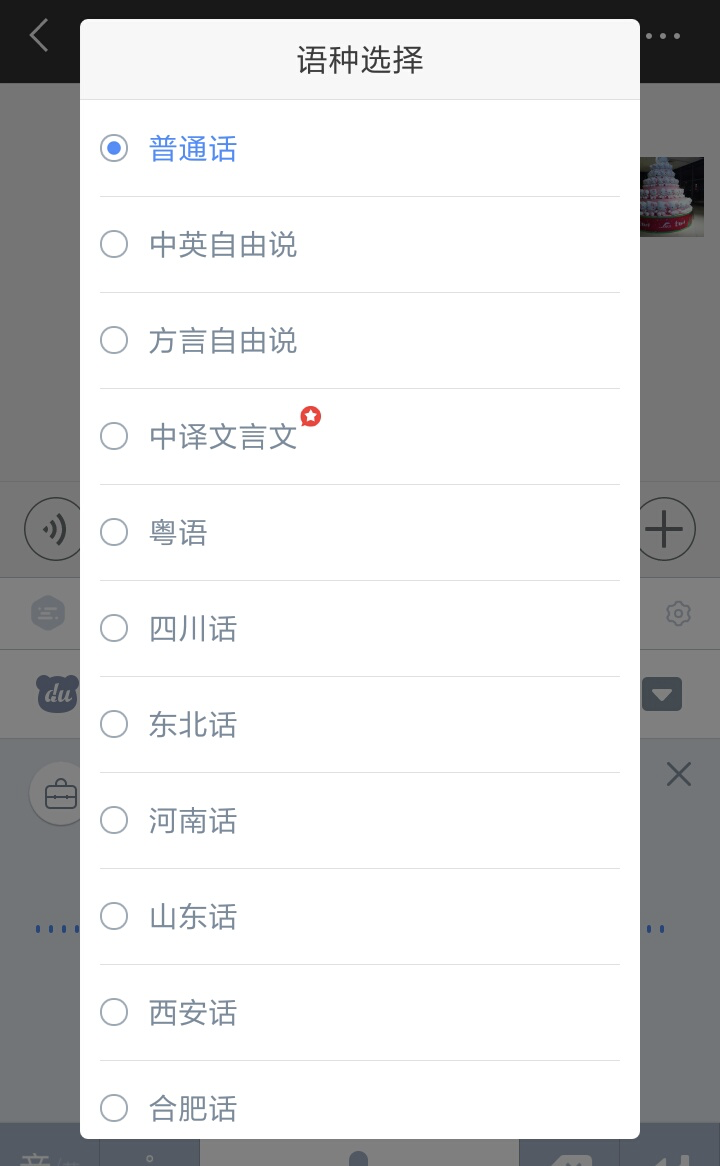This screenshot has height=1166, width=720.
Task: Enable 中英自由说 mode
Action: click(114, 244)
